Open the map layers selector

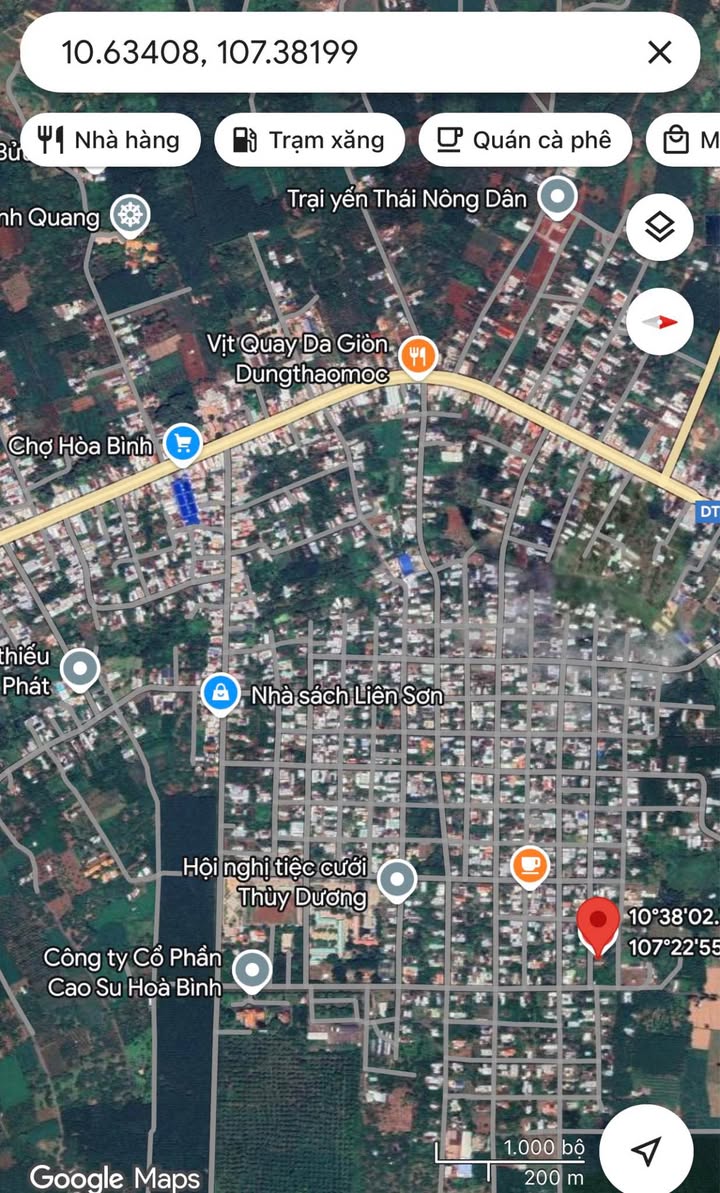point(659,228)
